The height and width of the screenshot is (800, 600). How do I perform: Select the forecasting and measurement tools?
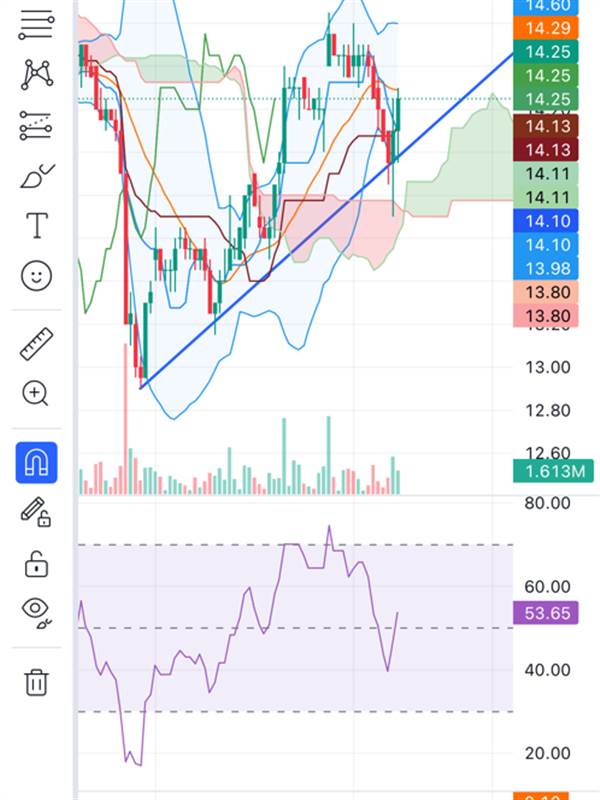[36, 125]
